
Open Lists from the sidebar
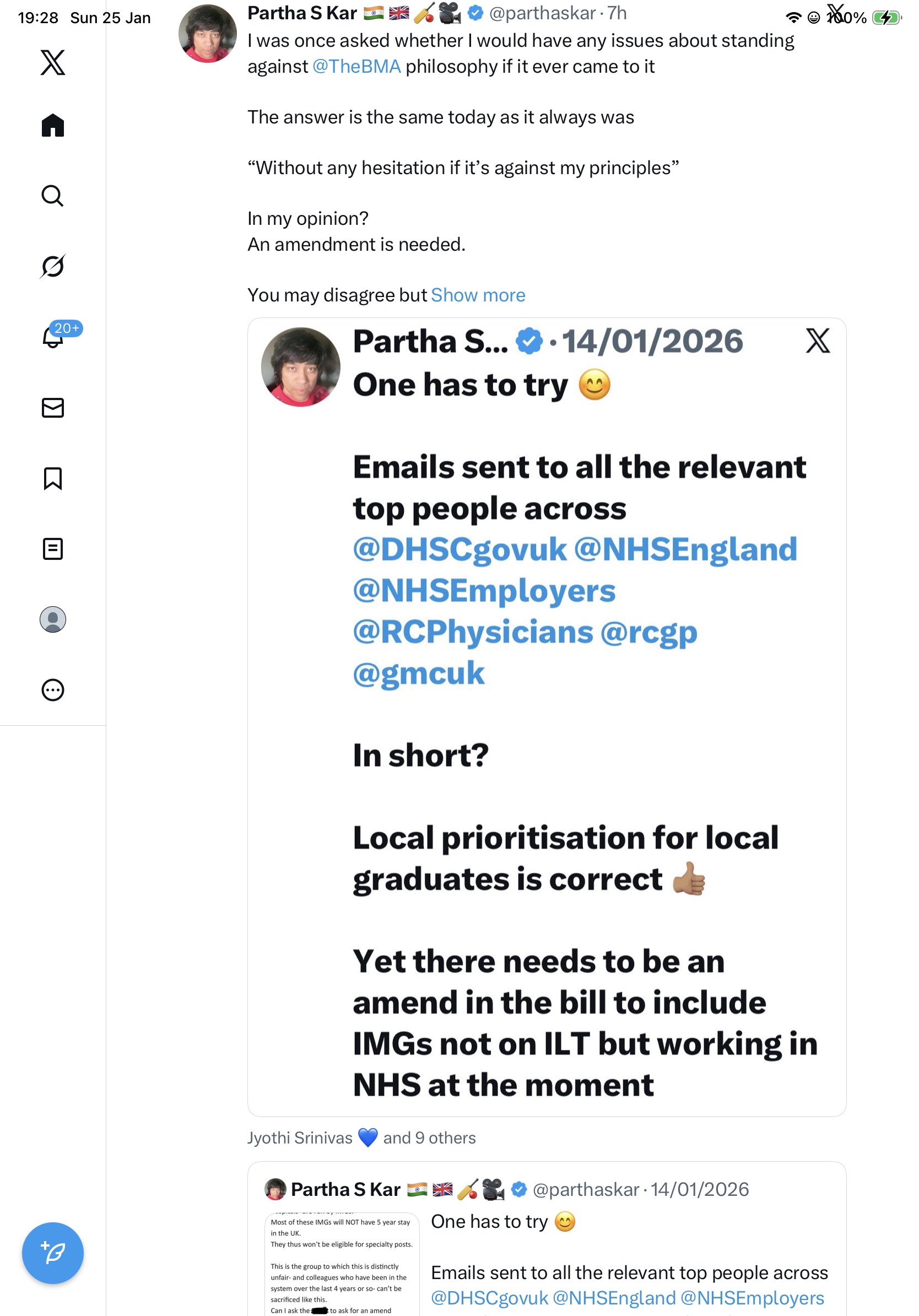(53, 548)
